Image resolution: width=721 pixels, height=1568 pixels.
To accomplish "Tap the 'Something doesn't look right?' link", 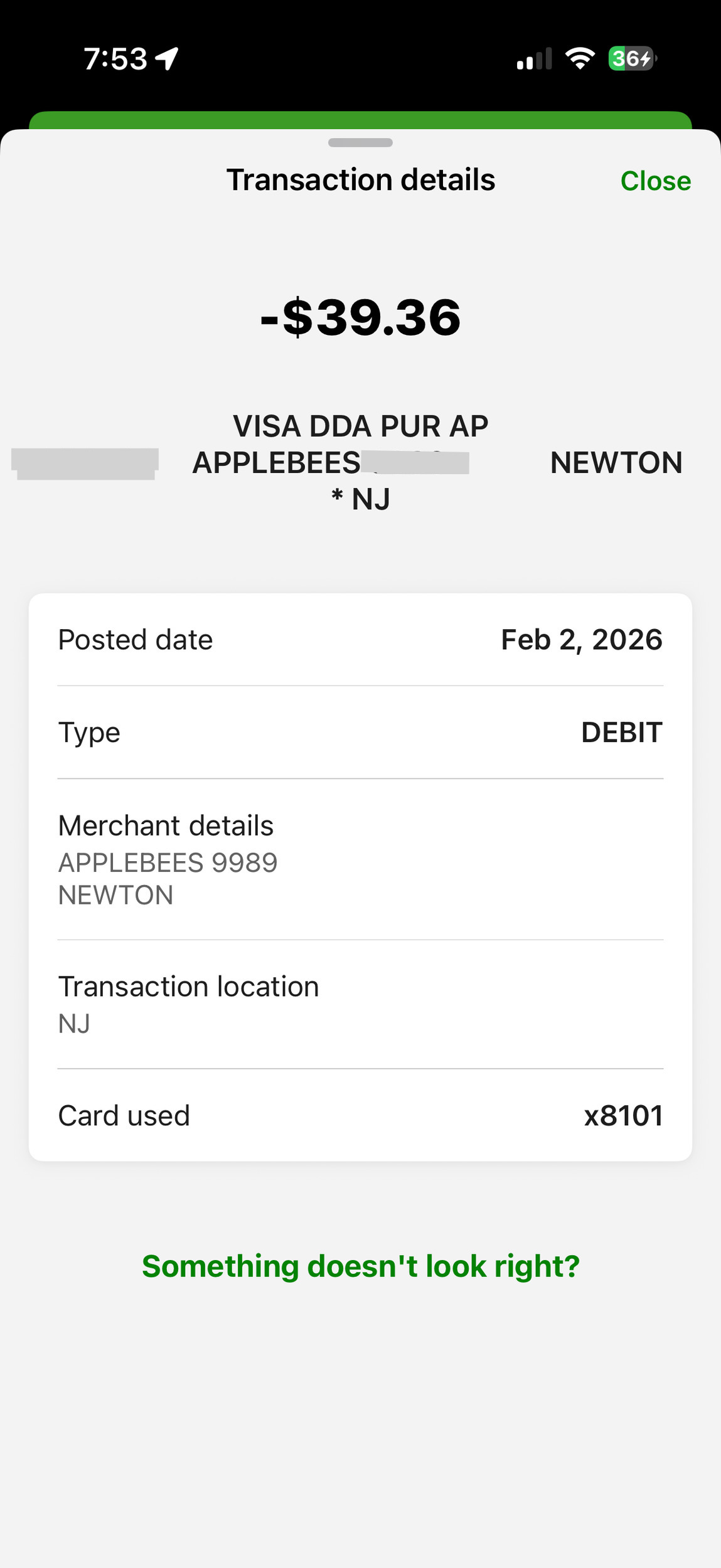I will point(360,1266).
